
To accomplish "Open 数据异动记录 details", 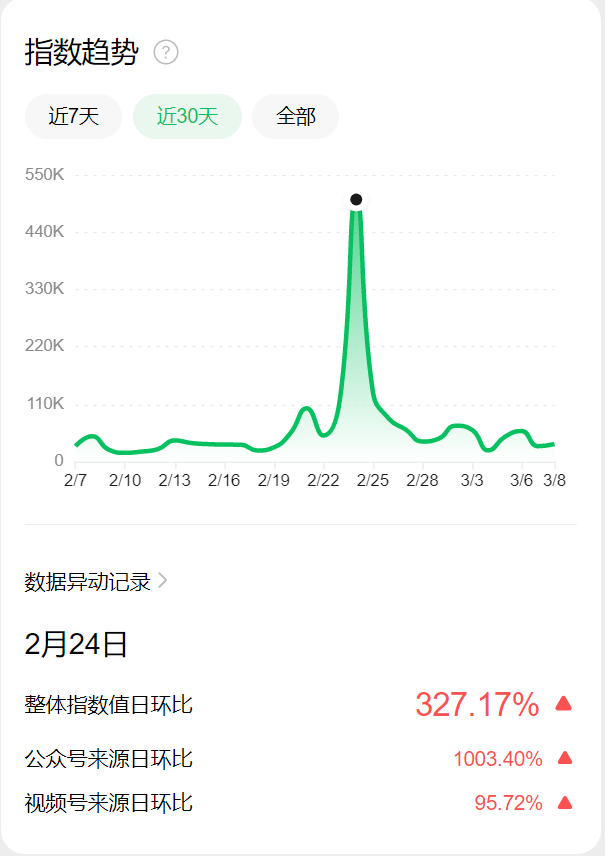I will coord(96,581).
